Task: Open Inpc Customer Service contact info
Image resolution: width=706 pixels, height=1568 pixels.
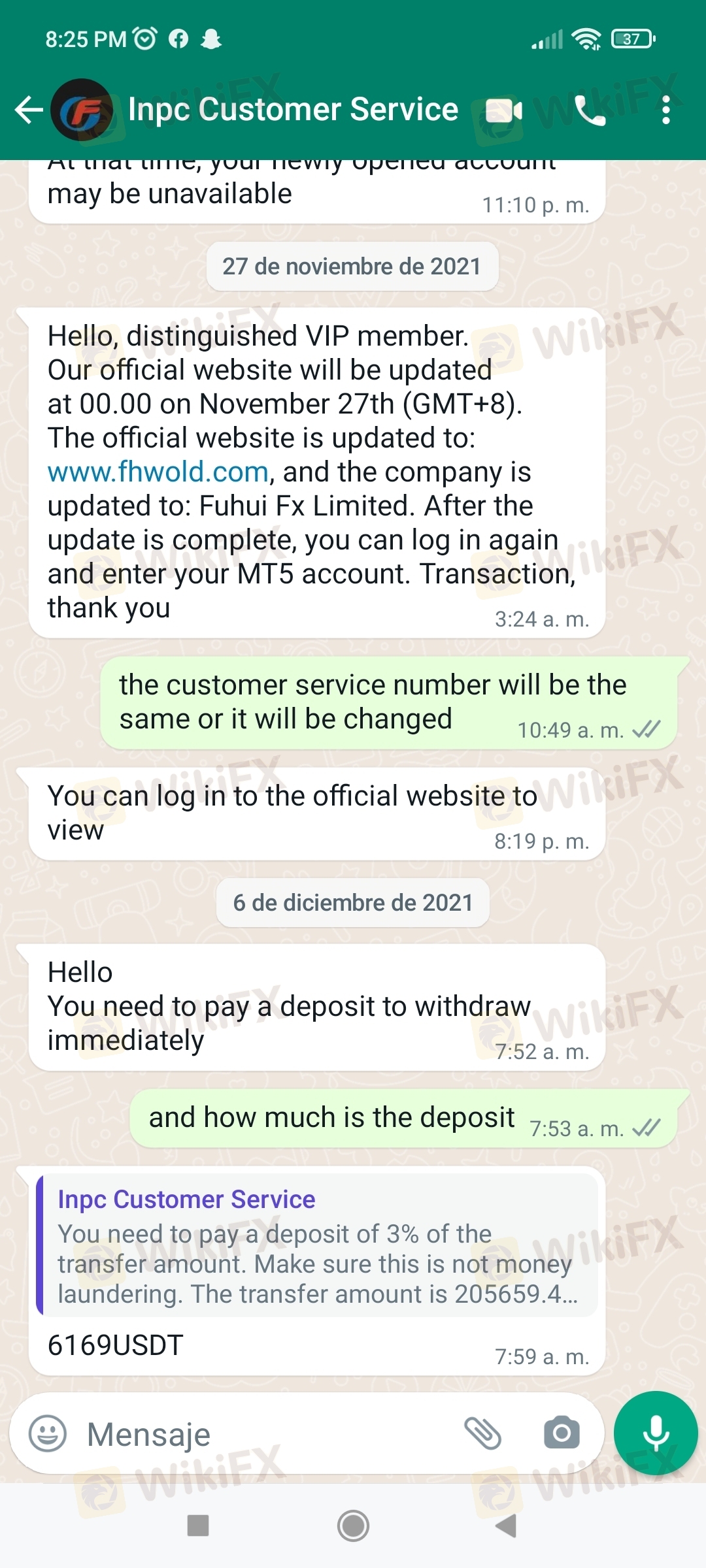Action: point(293,110)
